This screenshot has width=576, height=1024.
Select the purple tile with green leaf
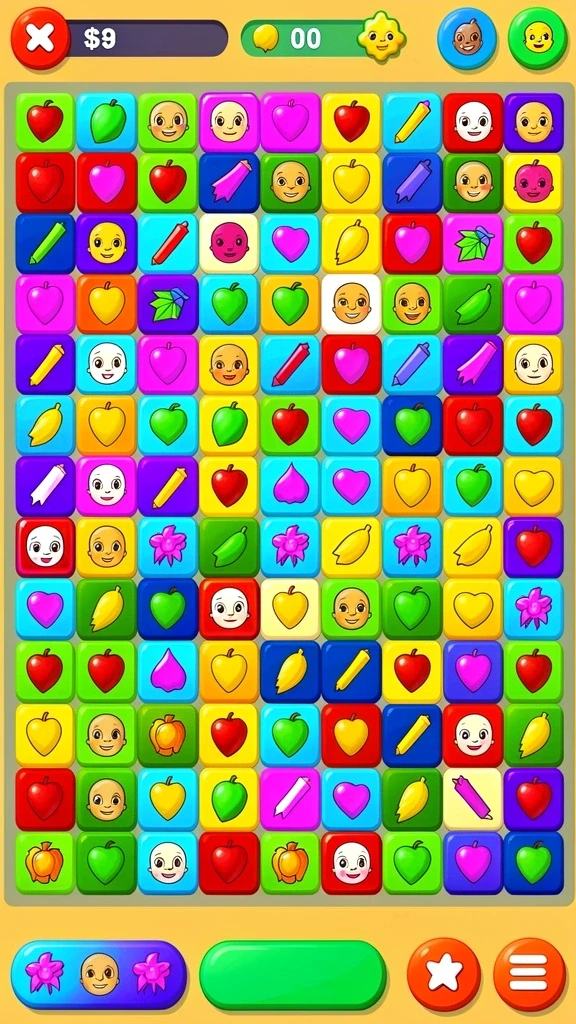[168, 304]
